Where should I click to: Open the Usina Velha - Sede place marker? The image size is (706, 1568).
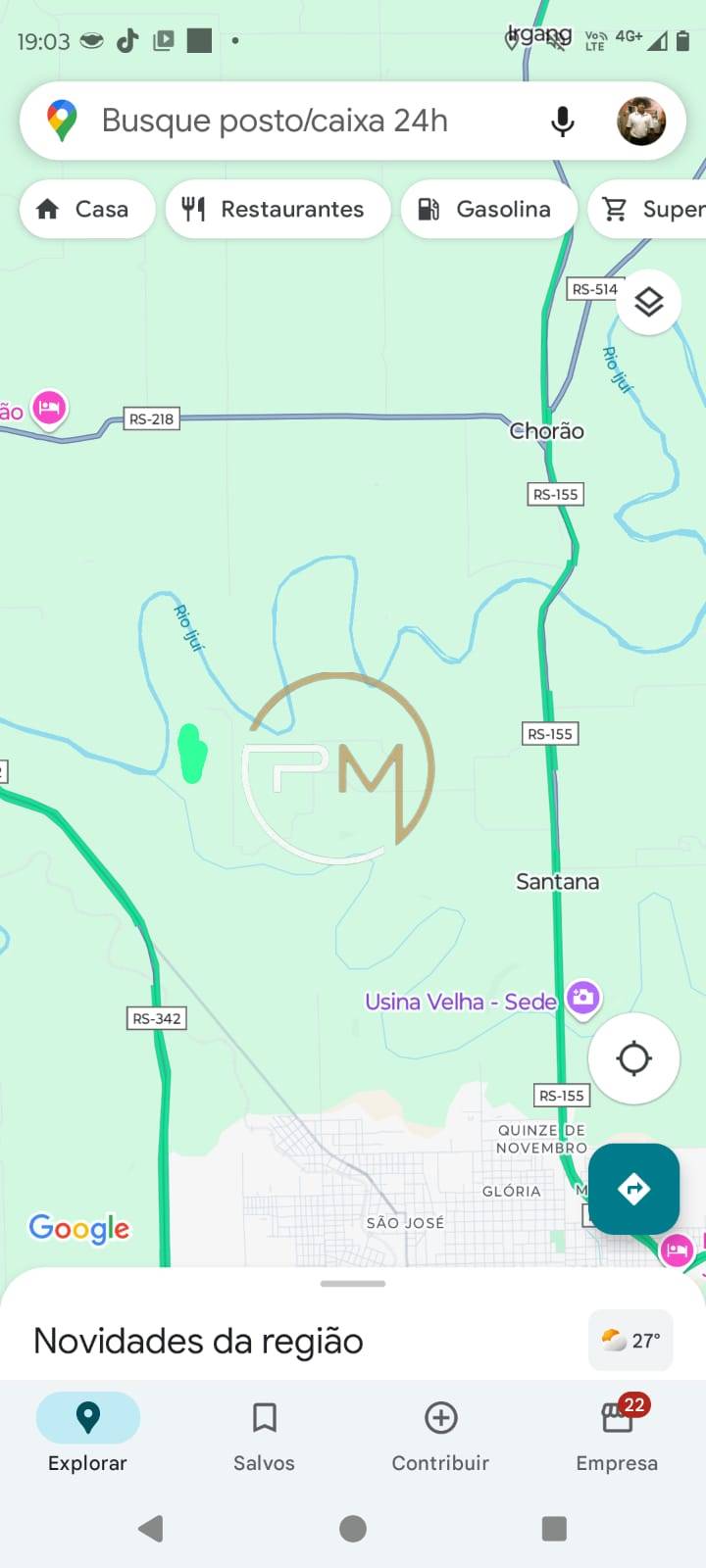583,999
